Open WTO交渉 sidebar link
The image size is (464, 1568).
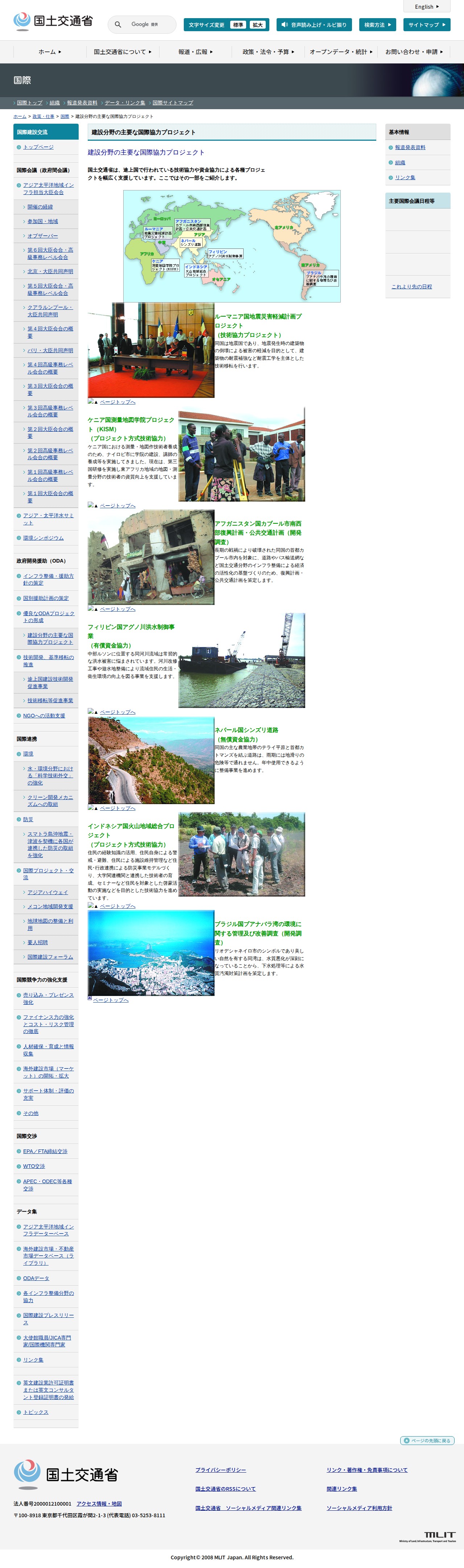[34, 1166]
